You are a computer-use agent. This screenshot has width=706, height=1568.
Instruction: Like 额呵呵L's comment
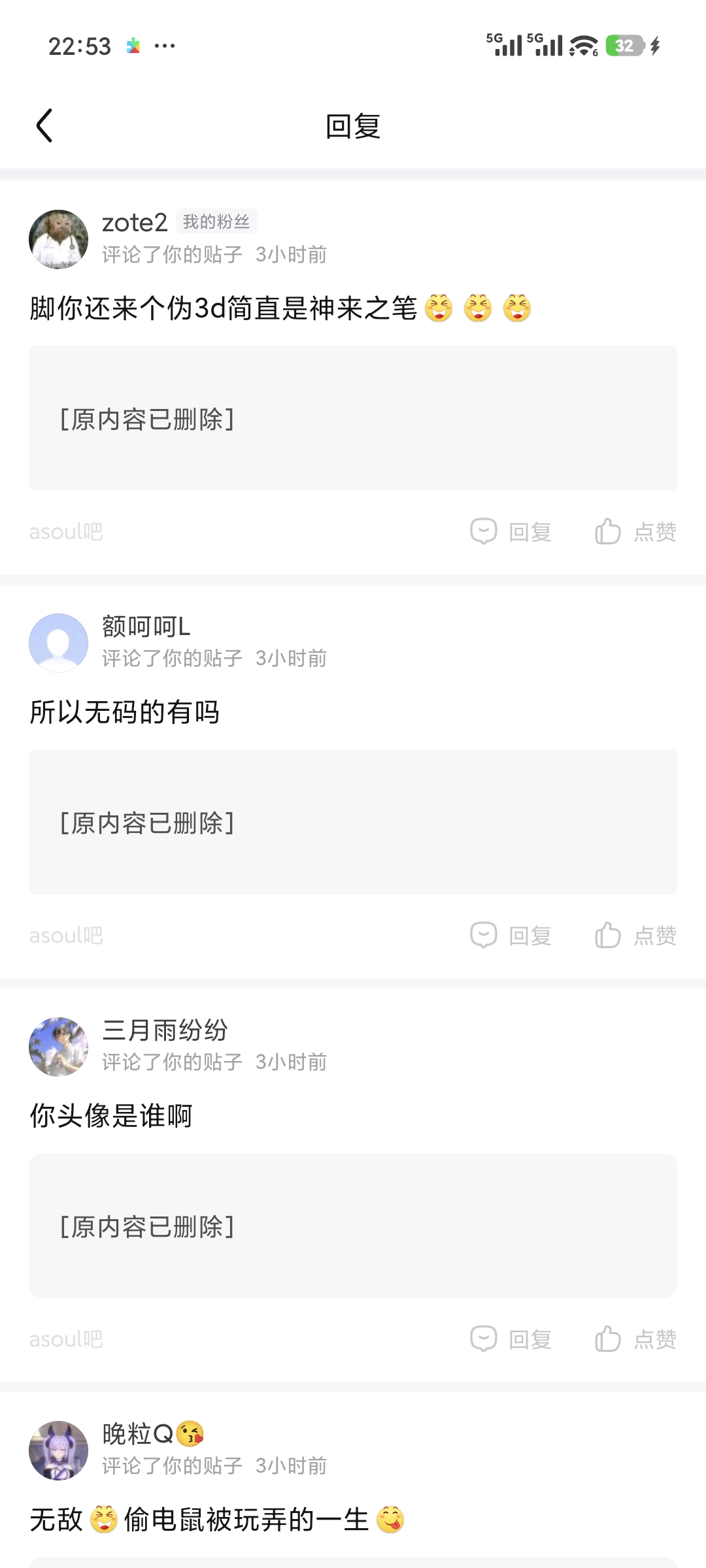coord(635,936)
